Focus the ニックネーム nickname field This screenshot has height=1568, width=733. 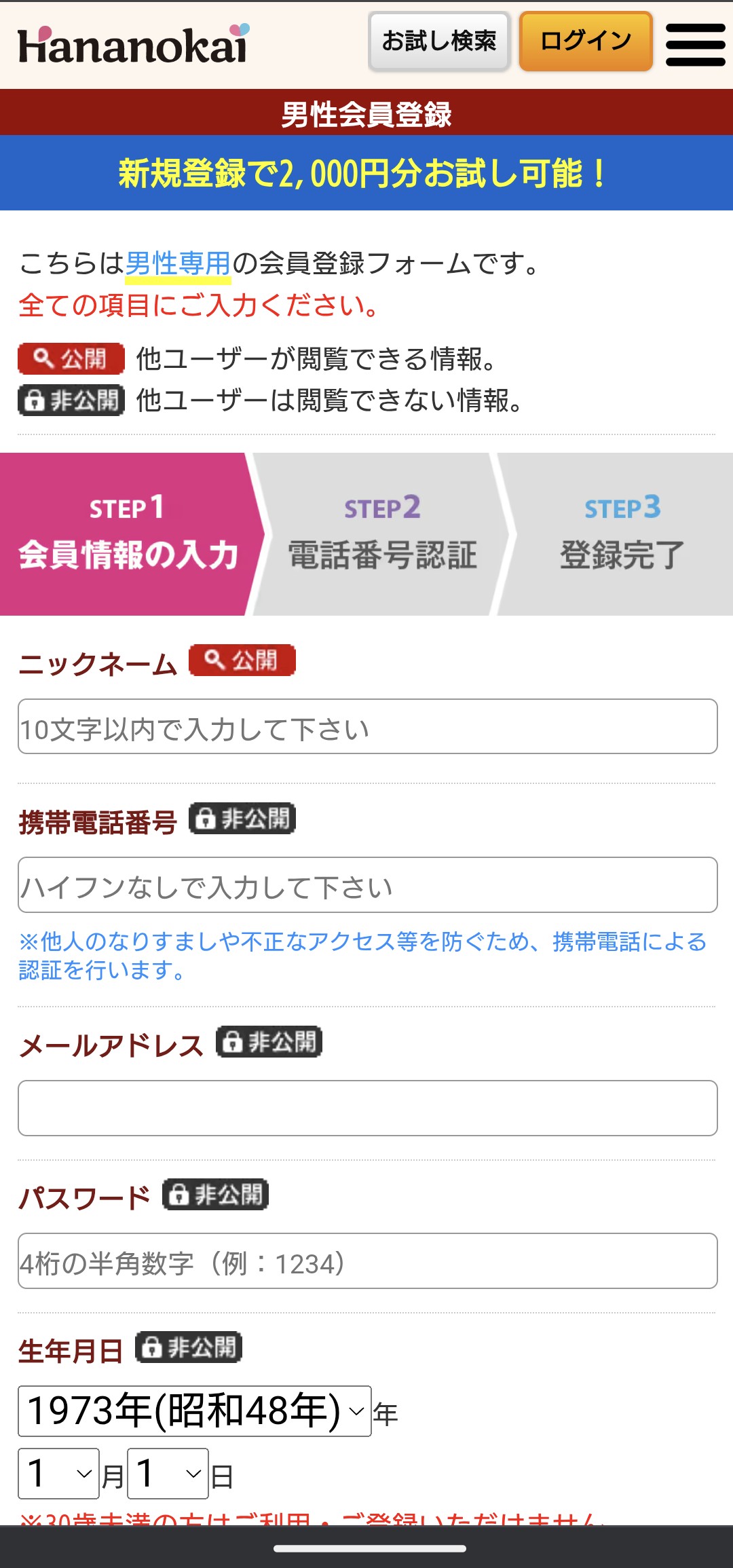(x=367, y=726)
